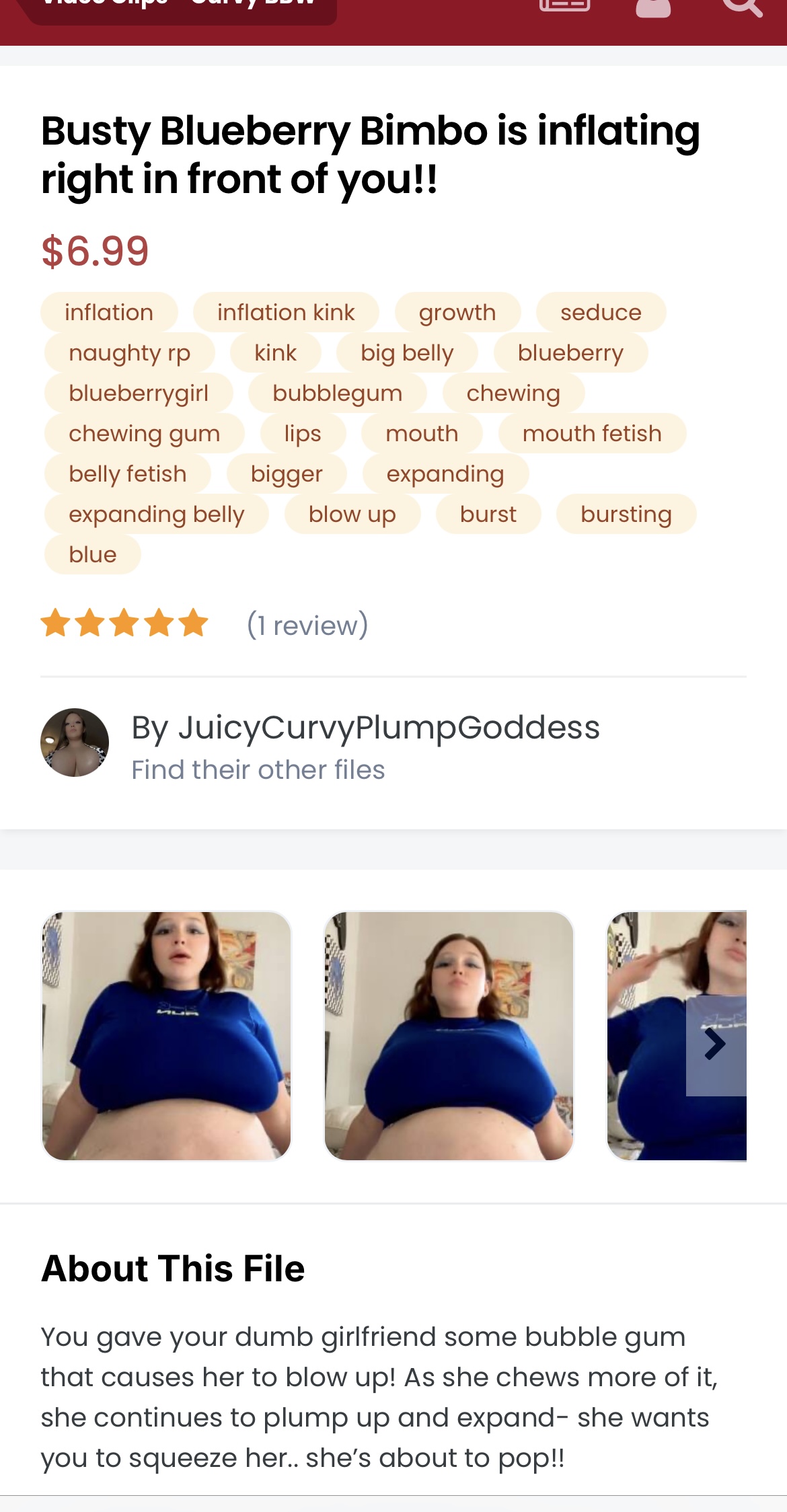Open the 'blue' tag

tap(93, 555)
